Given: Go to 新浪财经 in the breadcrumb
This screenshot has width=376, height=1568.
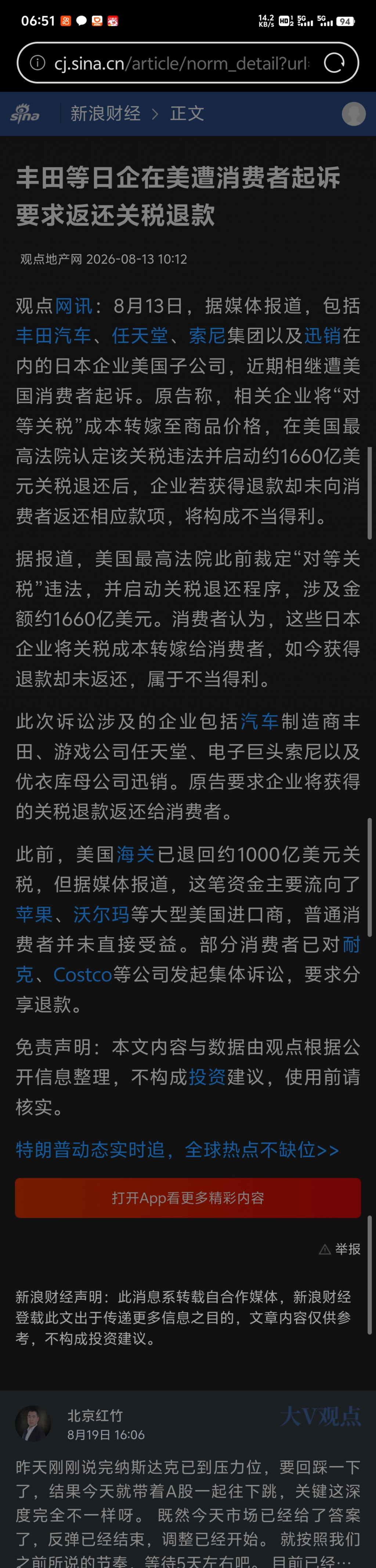Looking at the screenshot, I should pos(106,113).
